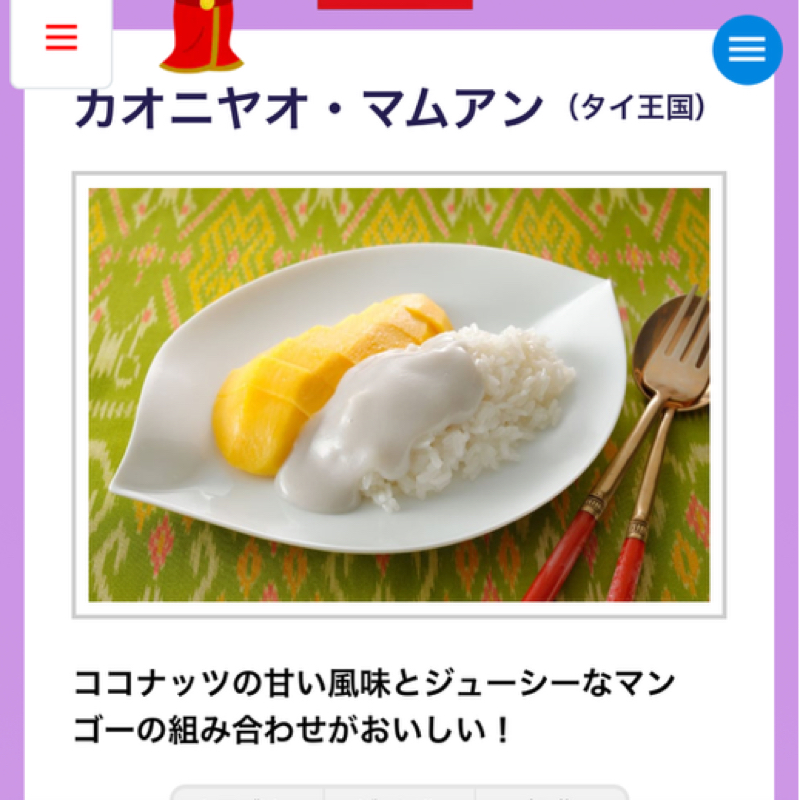Image resolution: width=799 pixels, height=800 pixels.
Task: Open the red hamburger menu
Action: click(61, 37)
